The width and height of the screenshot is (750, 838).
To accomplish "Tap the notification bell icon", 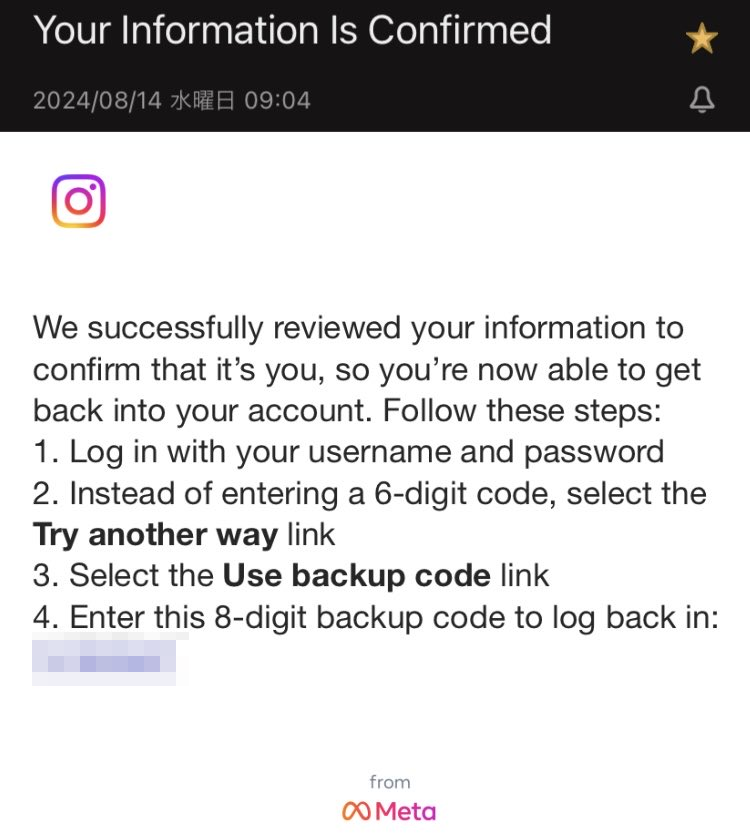I will point(703,99).
